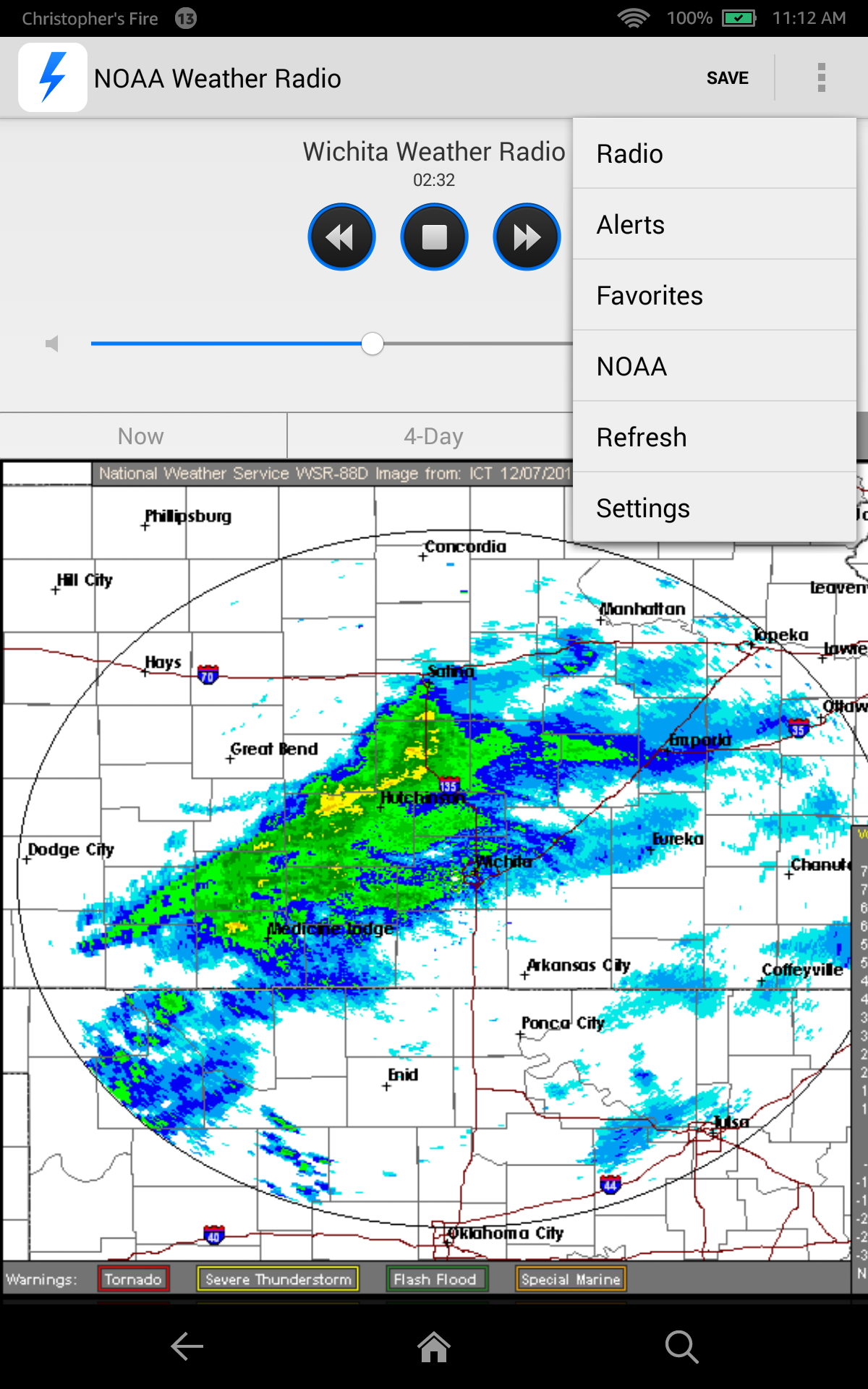Image resolution: width=868 pixels, height=1389 pixels.
Task: Stop the Wichita Weather Radio stream
Action: coord(434,237)
